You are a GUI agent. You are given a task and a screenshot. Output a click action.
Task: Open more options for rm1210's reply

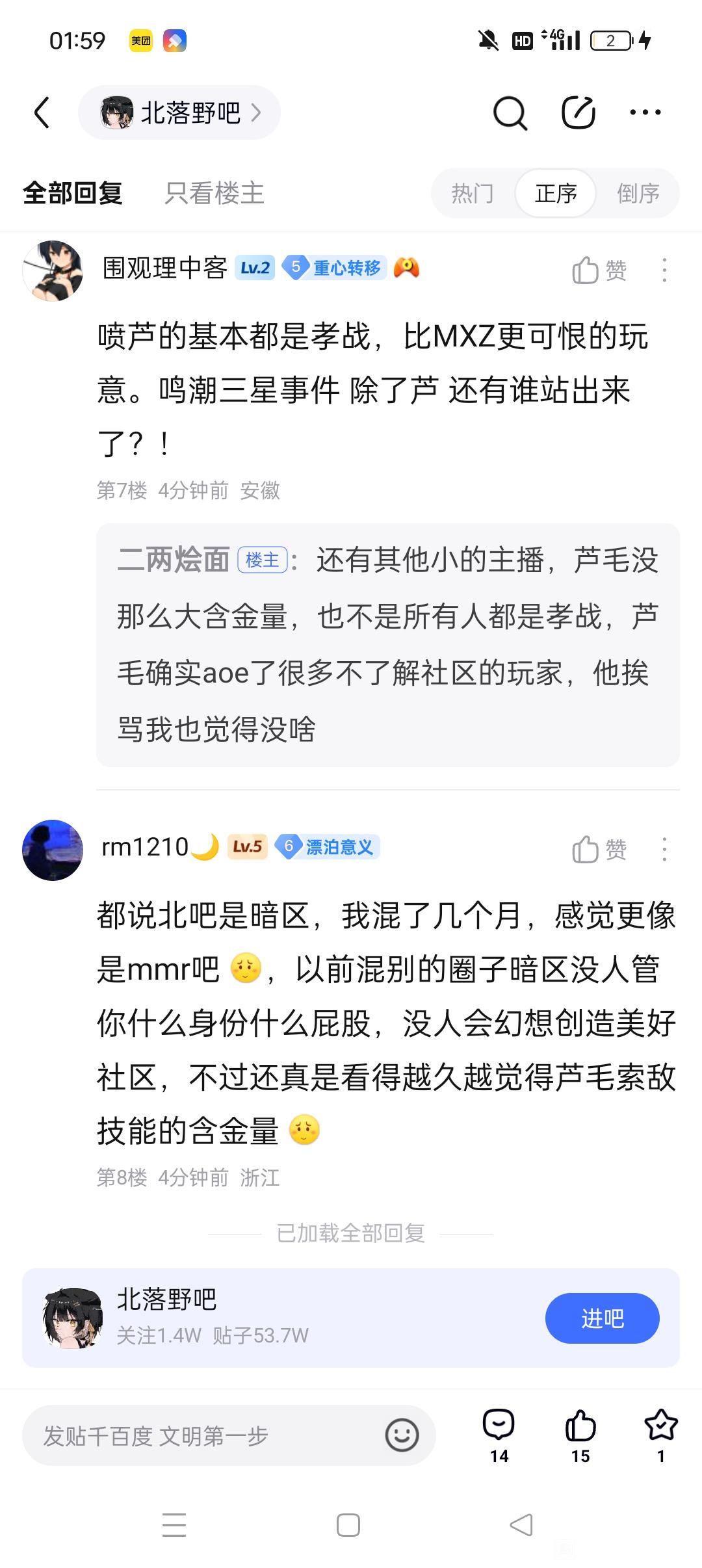(x=664, y=849)
